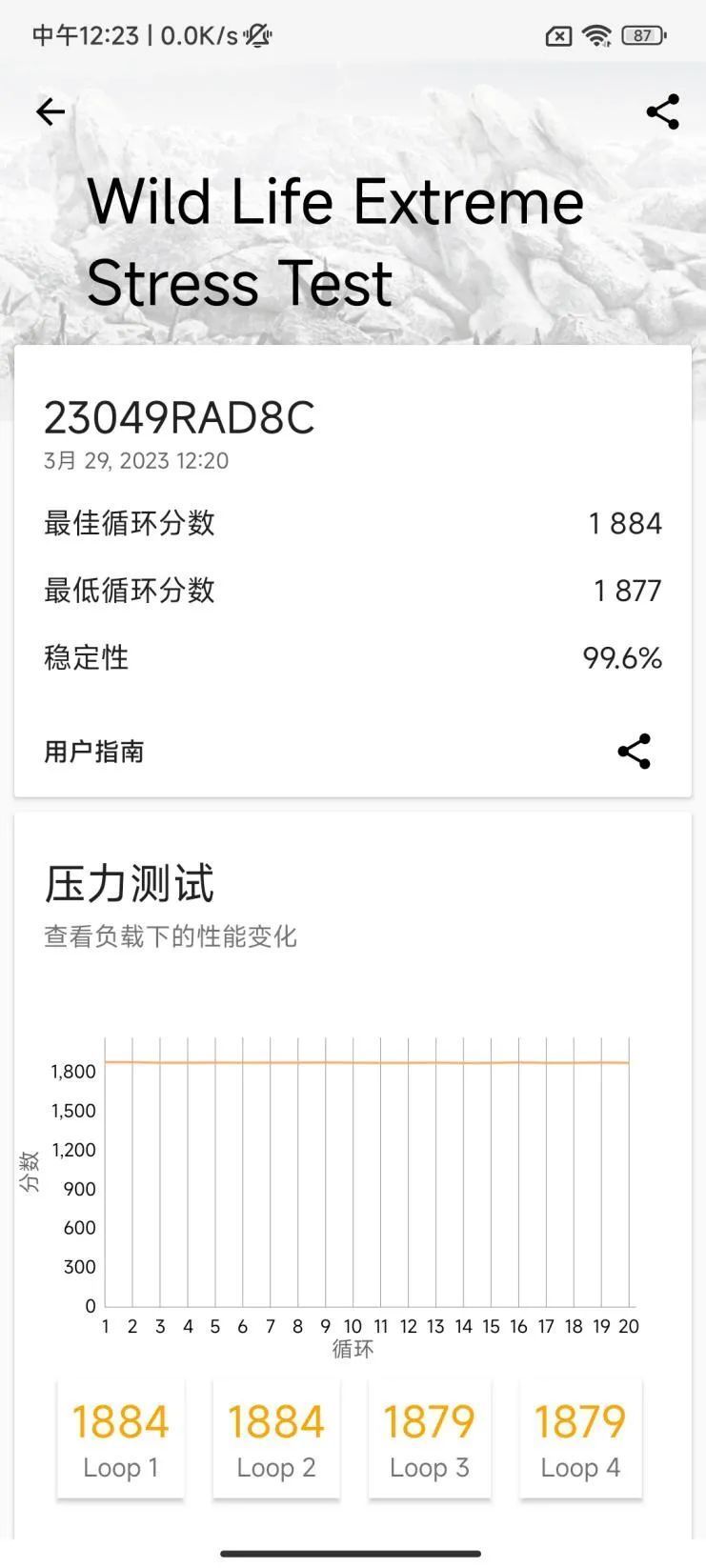Tap the network speed indicator 0.0K/s
The width and height of the screenshot is (706, 1568).
coord(194,35)
